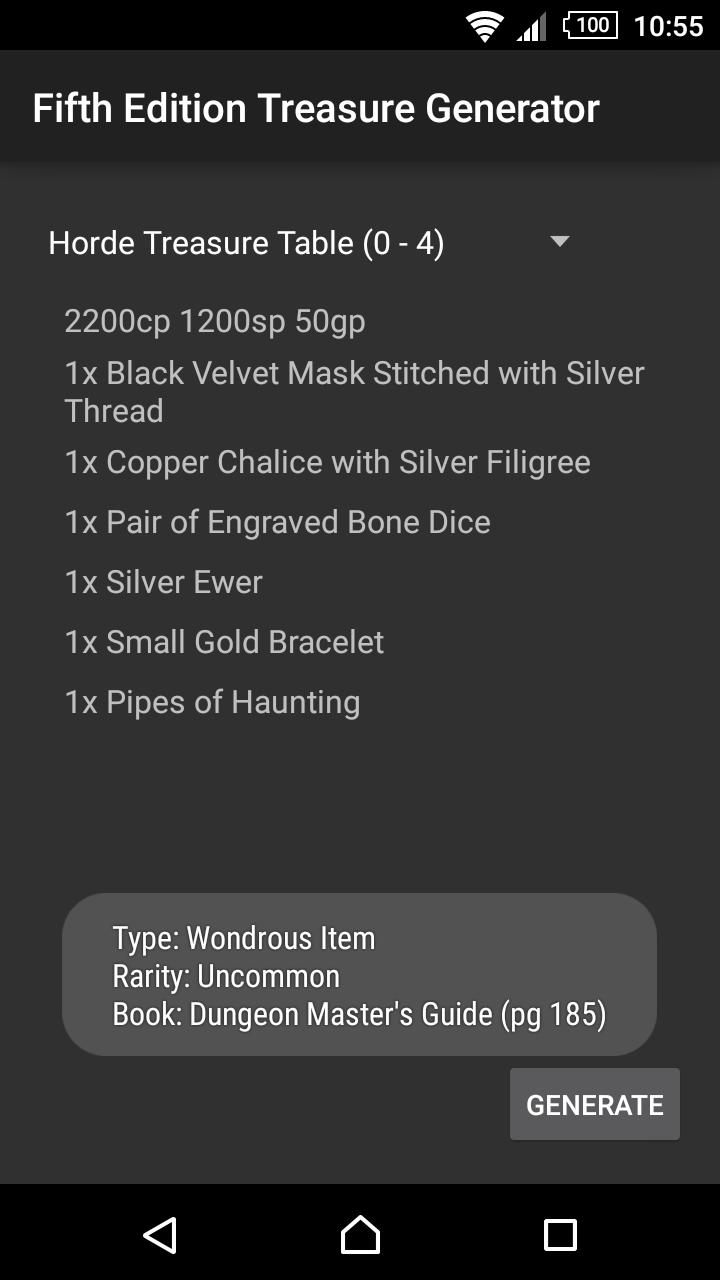Select the Silver Ewer item
Viewport: 720px width, 1280px height.
(164, 582)
